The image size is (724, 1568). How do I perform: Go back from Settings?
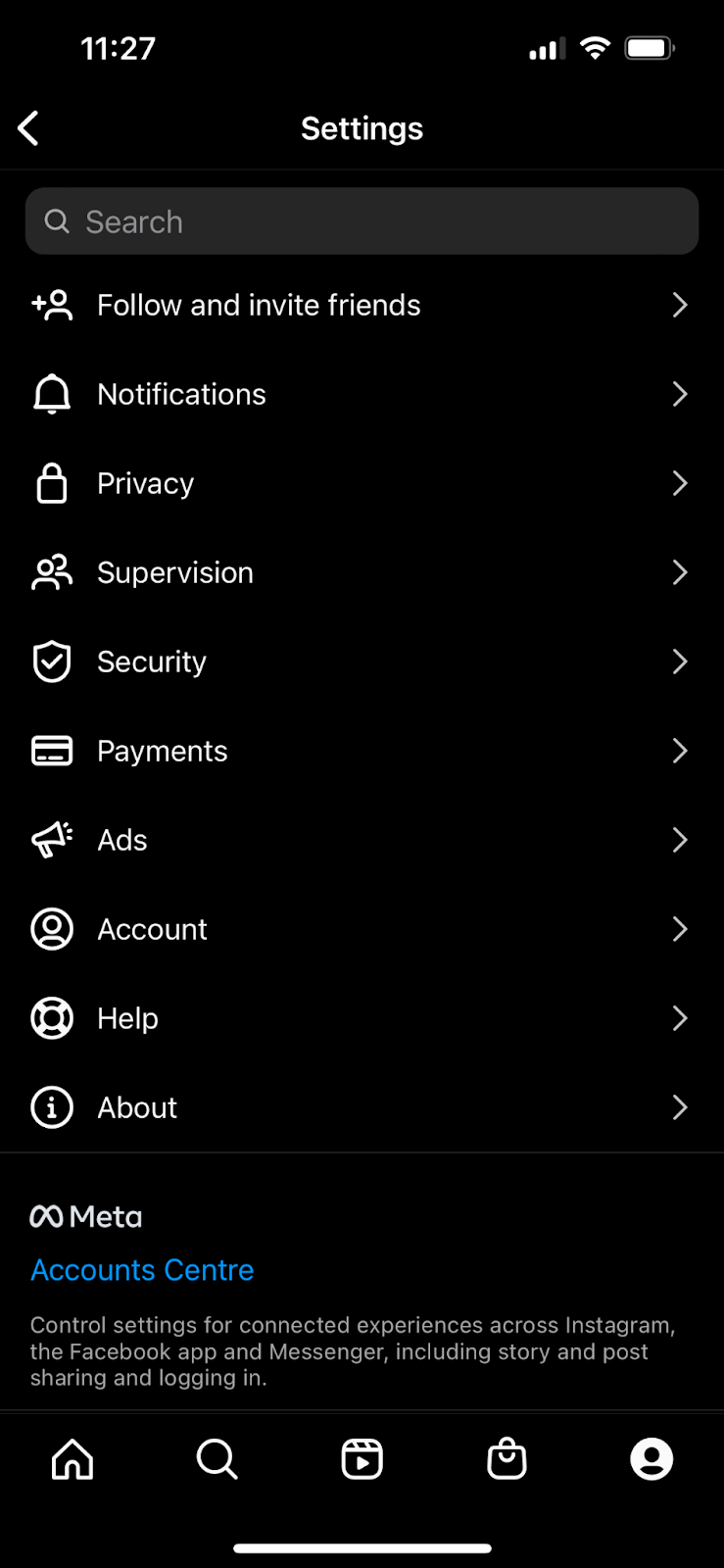(29, 128)
